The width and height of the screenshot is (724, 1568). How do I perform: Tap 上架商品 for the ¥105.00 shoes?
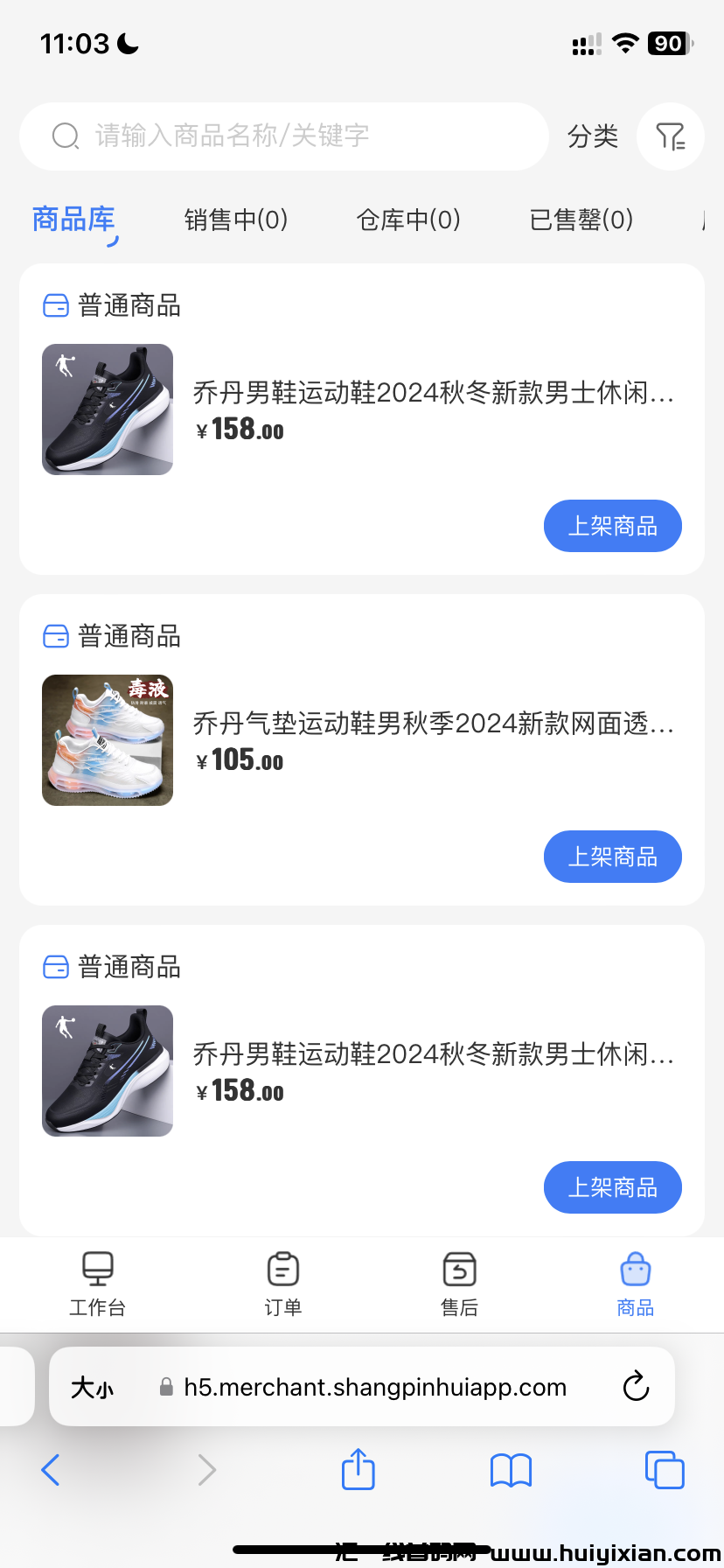pos(612,857)
